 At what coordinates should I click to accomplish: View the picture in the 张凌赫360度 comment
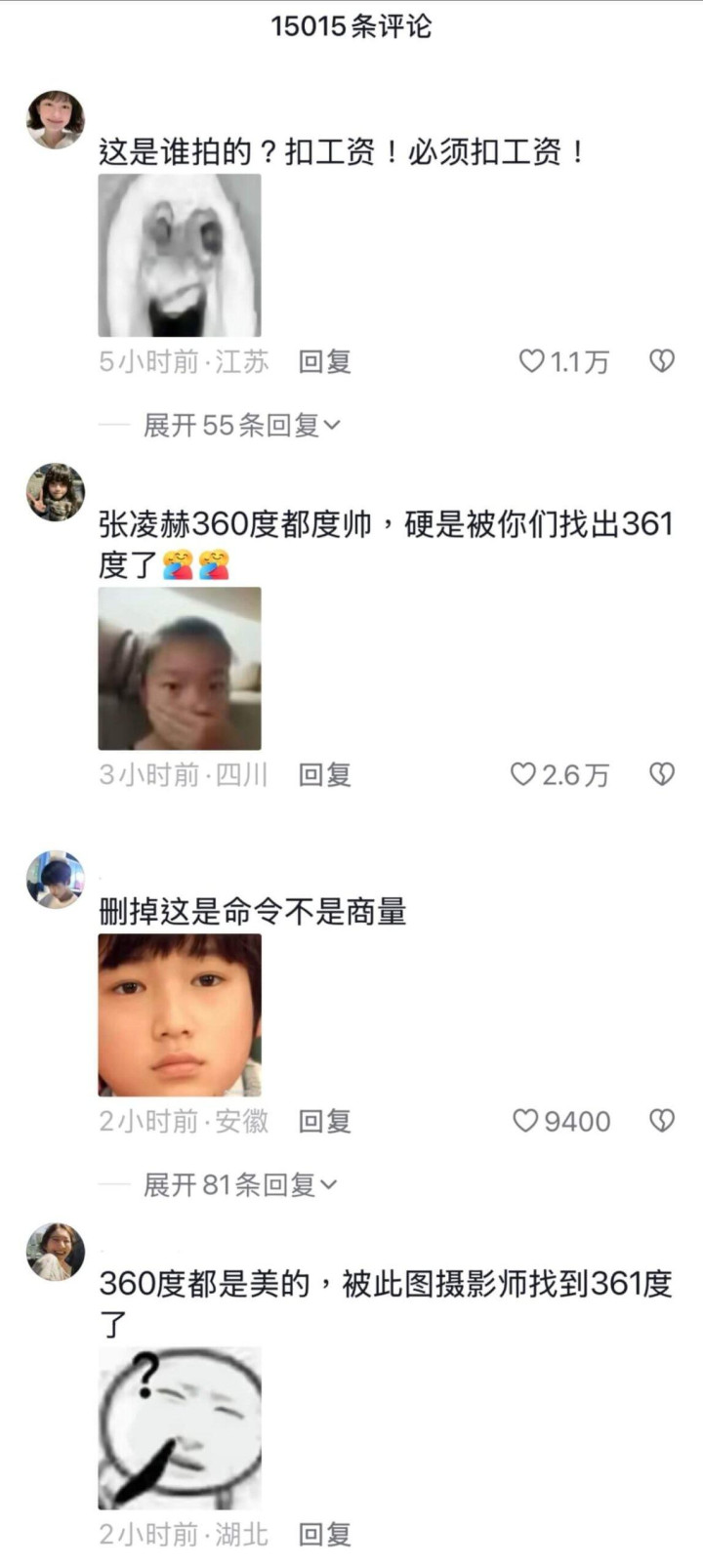(x=180, y=669)
